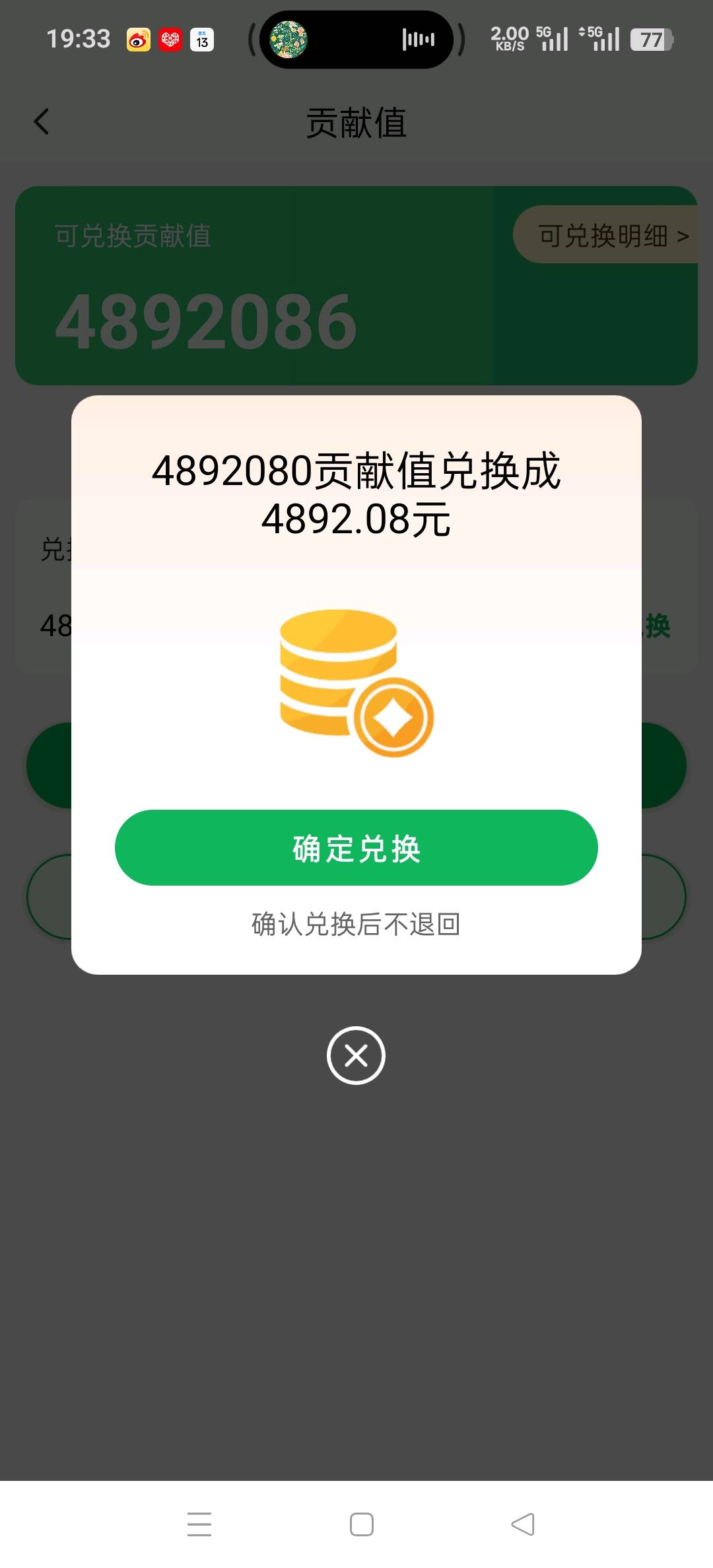The height and width of the screenshot is (1568, 713).
Task: Tap the 5G signal strength icon
Action: pos(552,40)
